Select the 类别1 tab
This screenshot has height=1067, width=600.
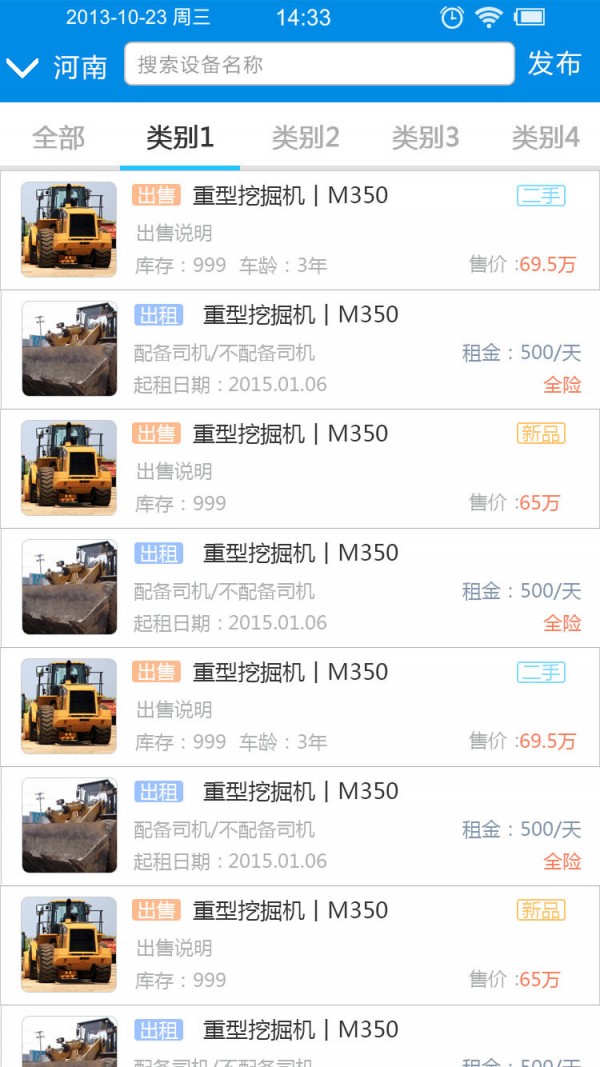click(x=180, y=137)
